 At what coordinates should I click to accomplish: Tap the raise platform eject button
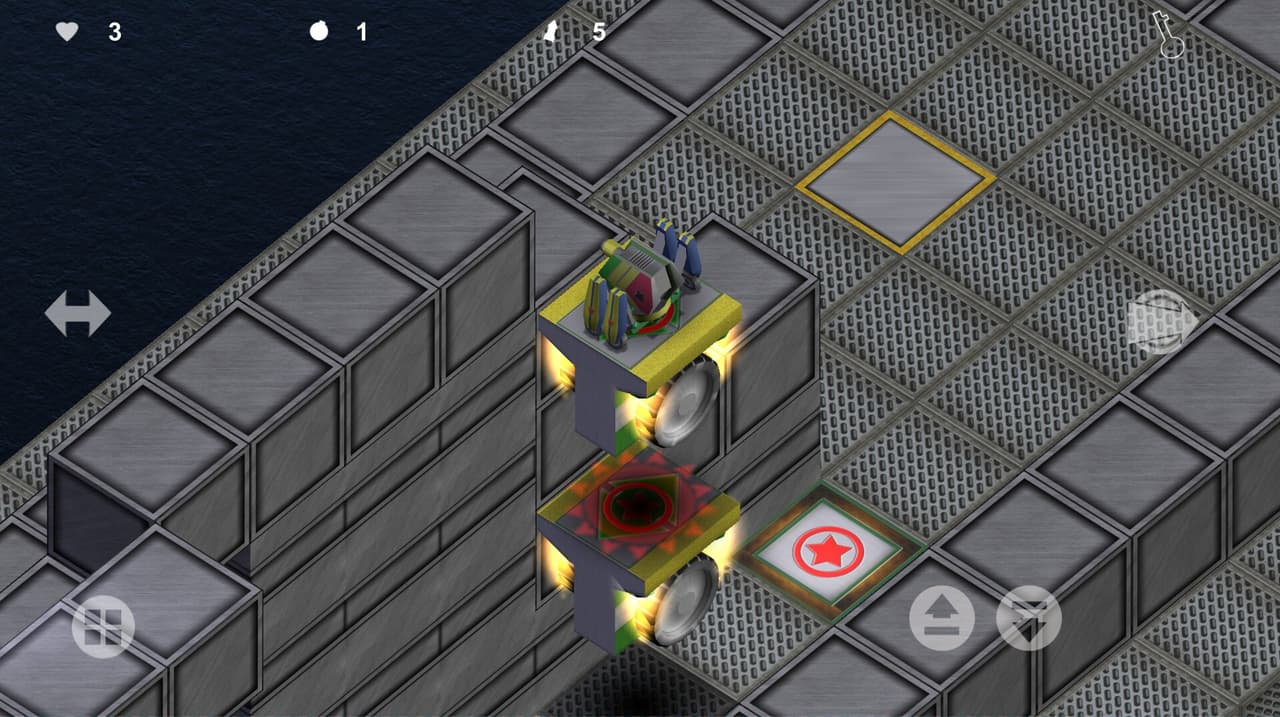click(942, 618)
